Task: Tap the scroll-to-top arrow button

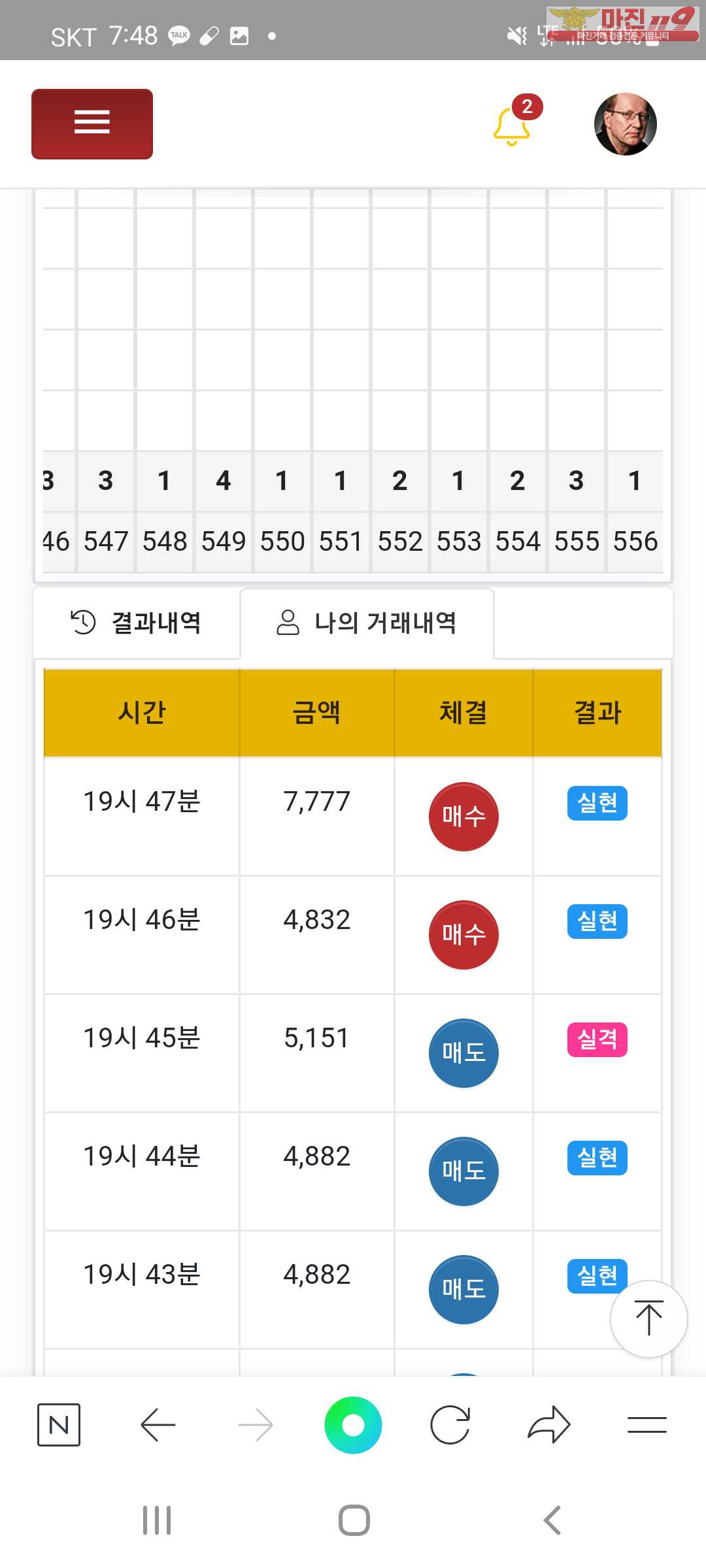Action: tap(648, 1318)
